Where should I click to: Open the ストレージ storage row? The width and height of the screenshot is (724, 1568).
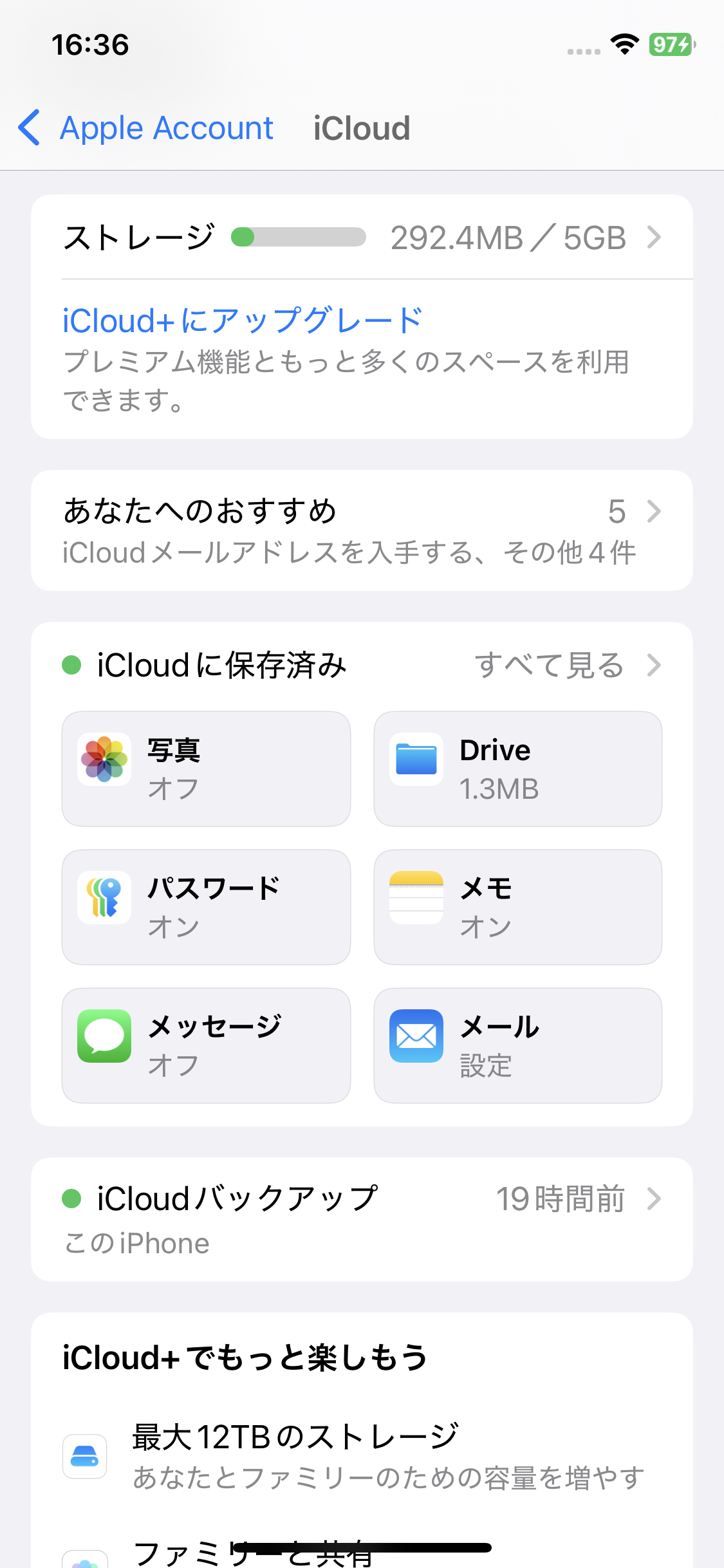click(x=362, y=238)
